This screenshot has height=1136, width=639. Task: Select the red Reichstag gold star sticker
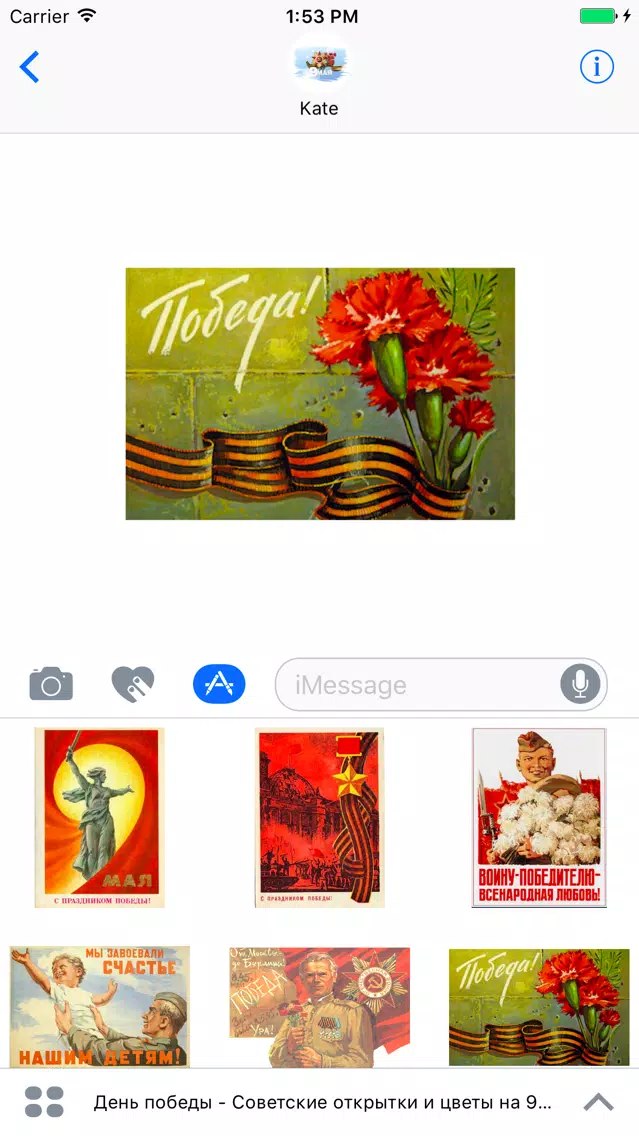320,818
